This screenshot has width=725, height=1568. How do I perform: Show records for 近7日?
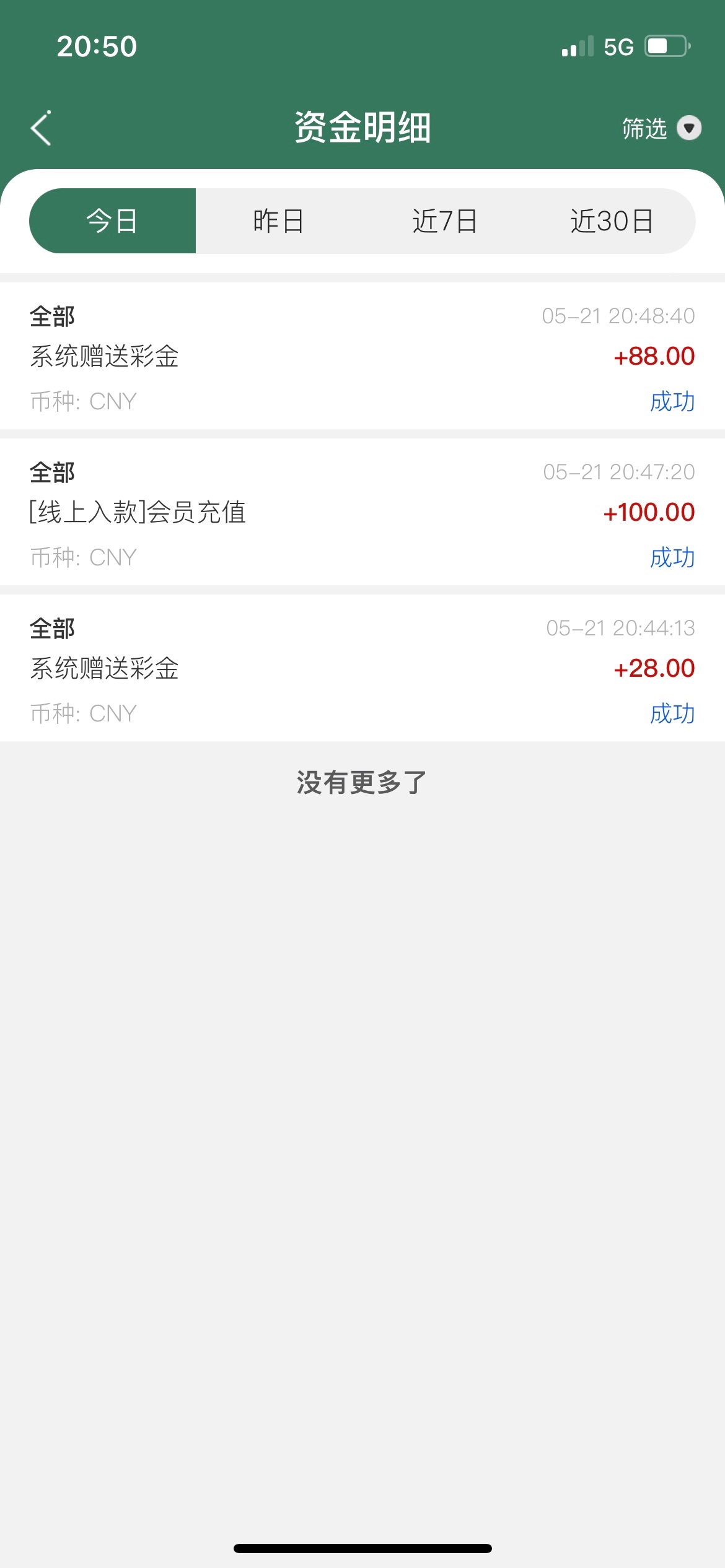pyautogui.click(x=445, y=221)
